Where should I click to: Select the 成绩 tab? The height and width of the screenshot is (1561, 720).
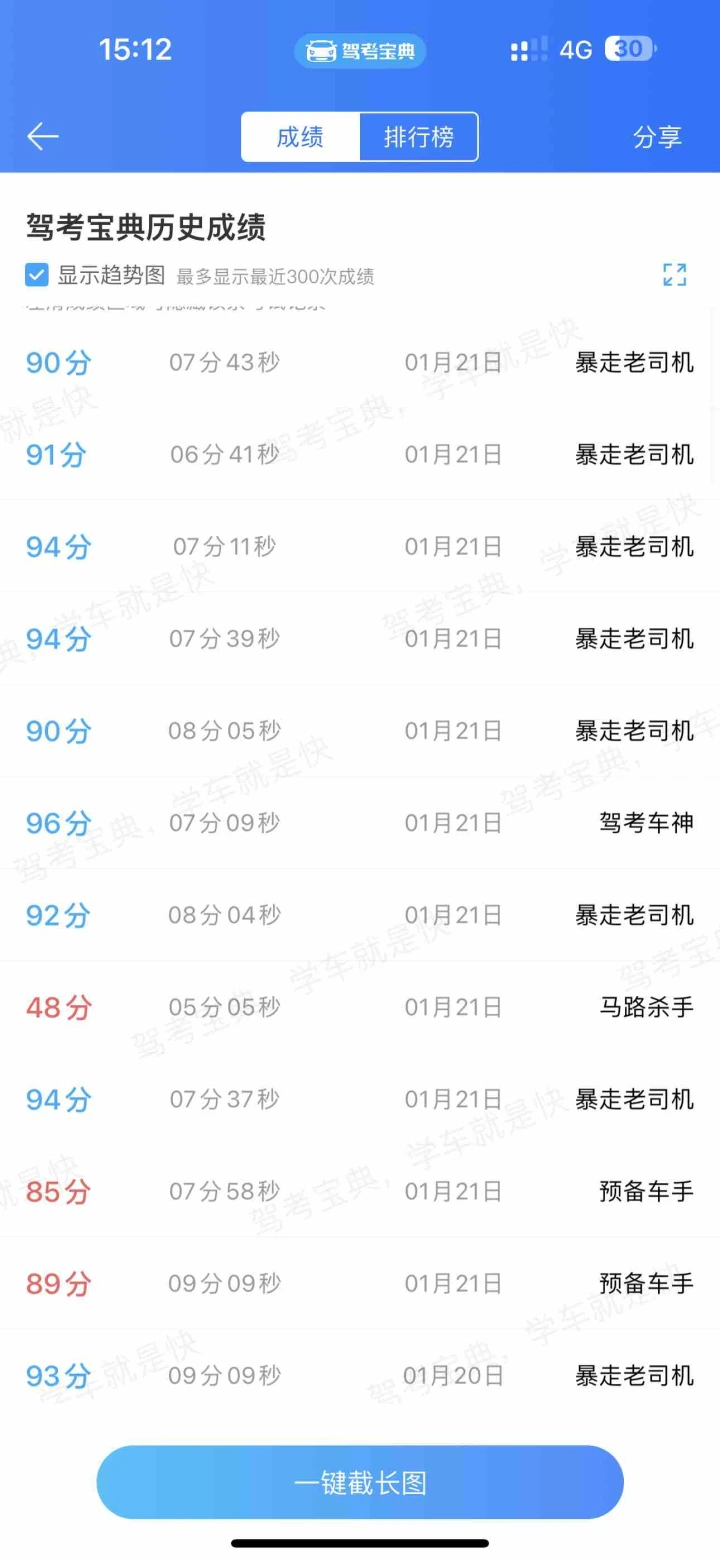click(300, 137)
